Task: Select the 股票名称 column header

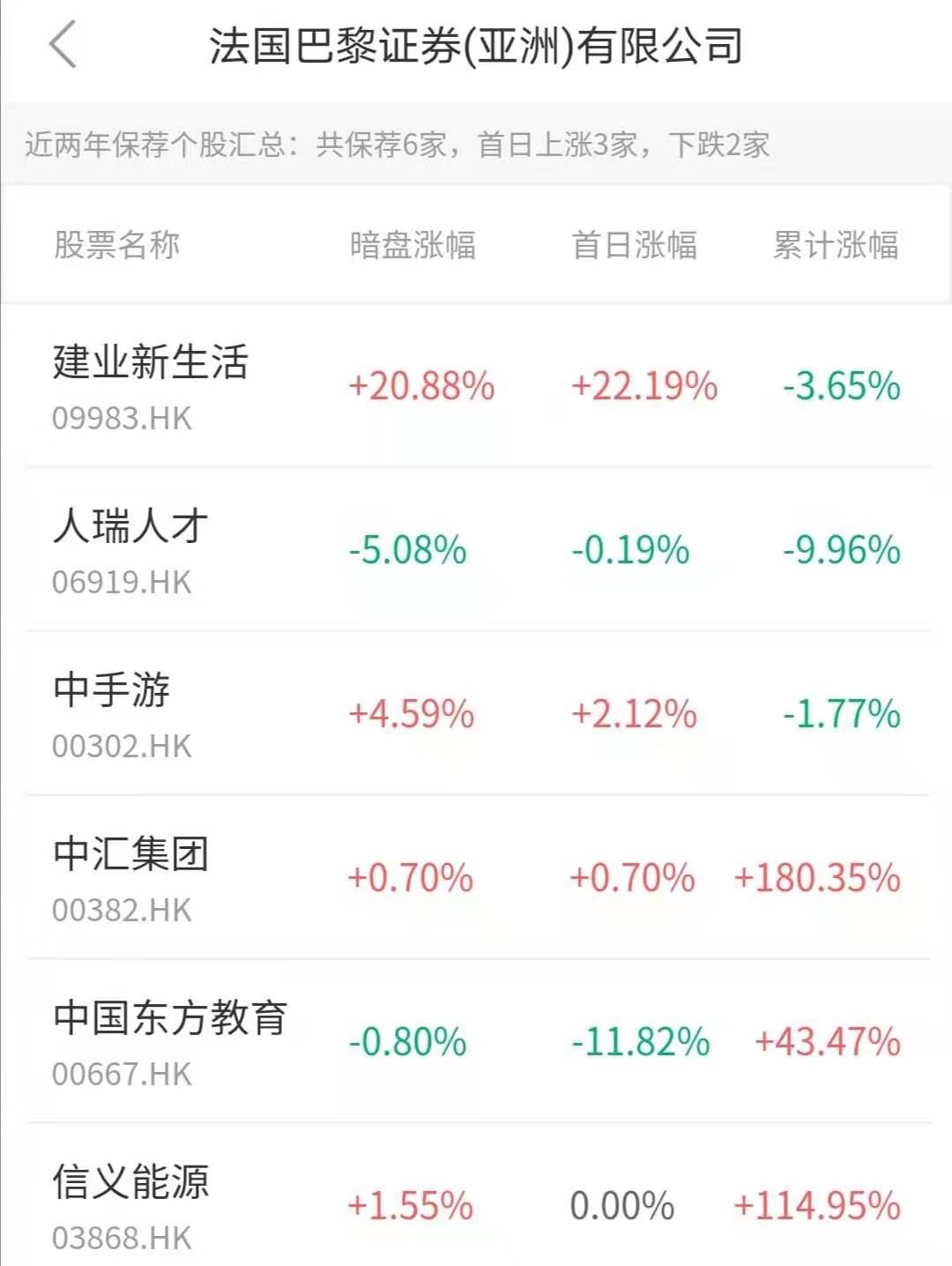Action: click(119, 245)
